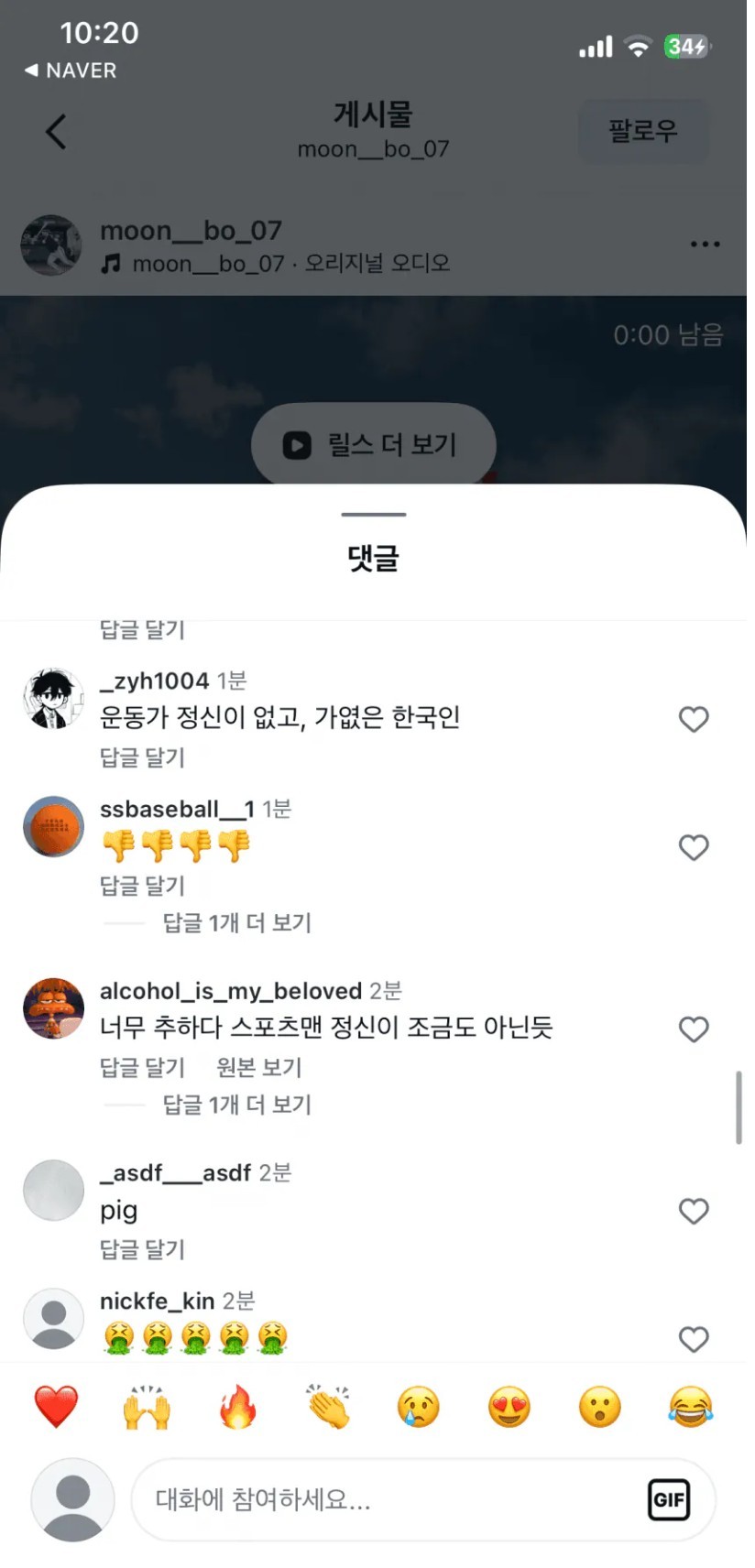755x1568 pixels.
Task: Reply to the 'pig' comment
Action: coord(142,1249)
